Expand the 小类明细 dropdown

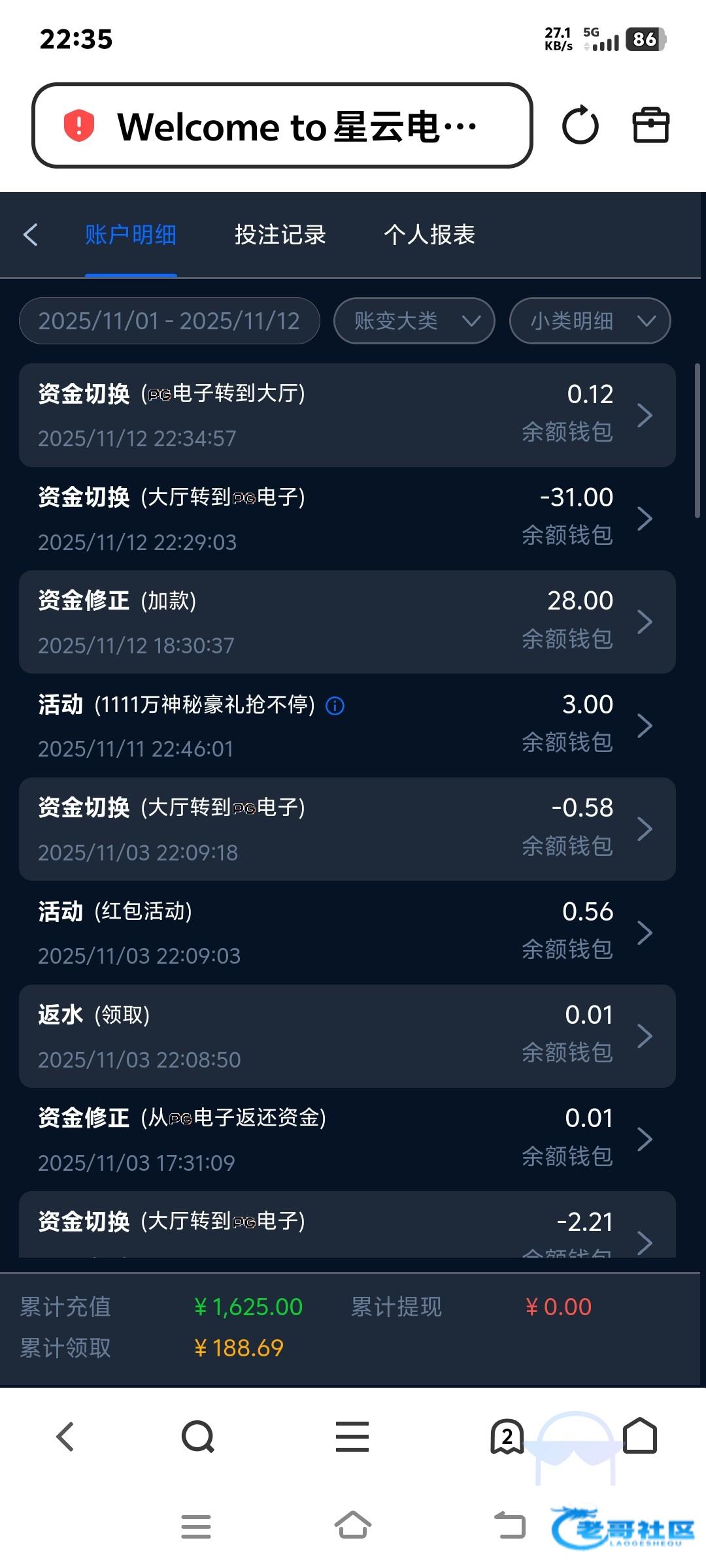(590, 321)
